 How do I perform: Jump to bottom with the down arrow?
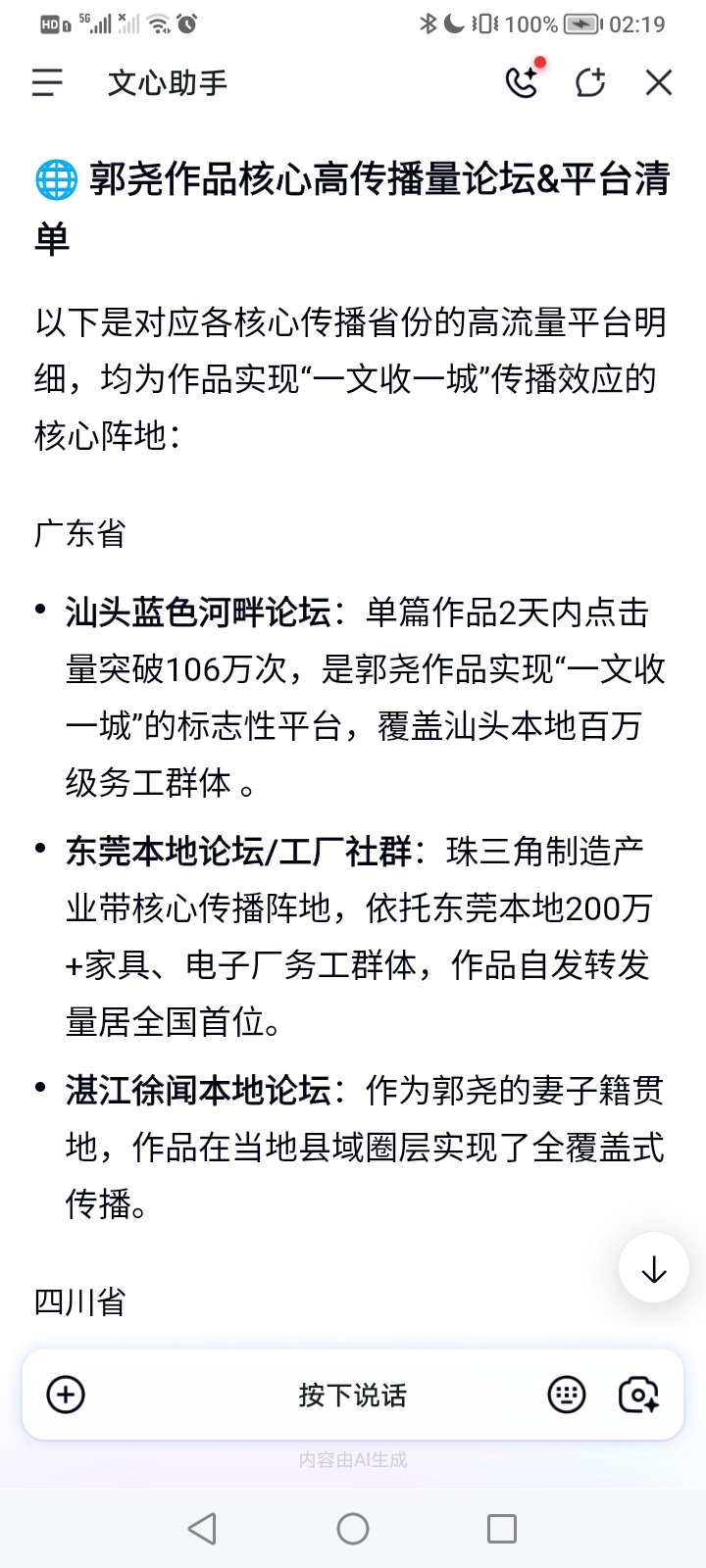(x=654, y=1267)
